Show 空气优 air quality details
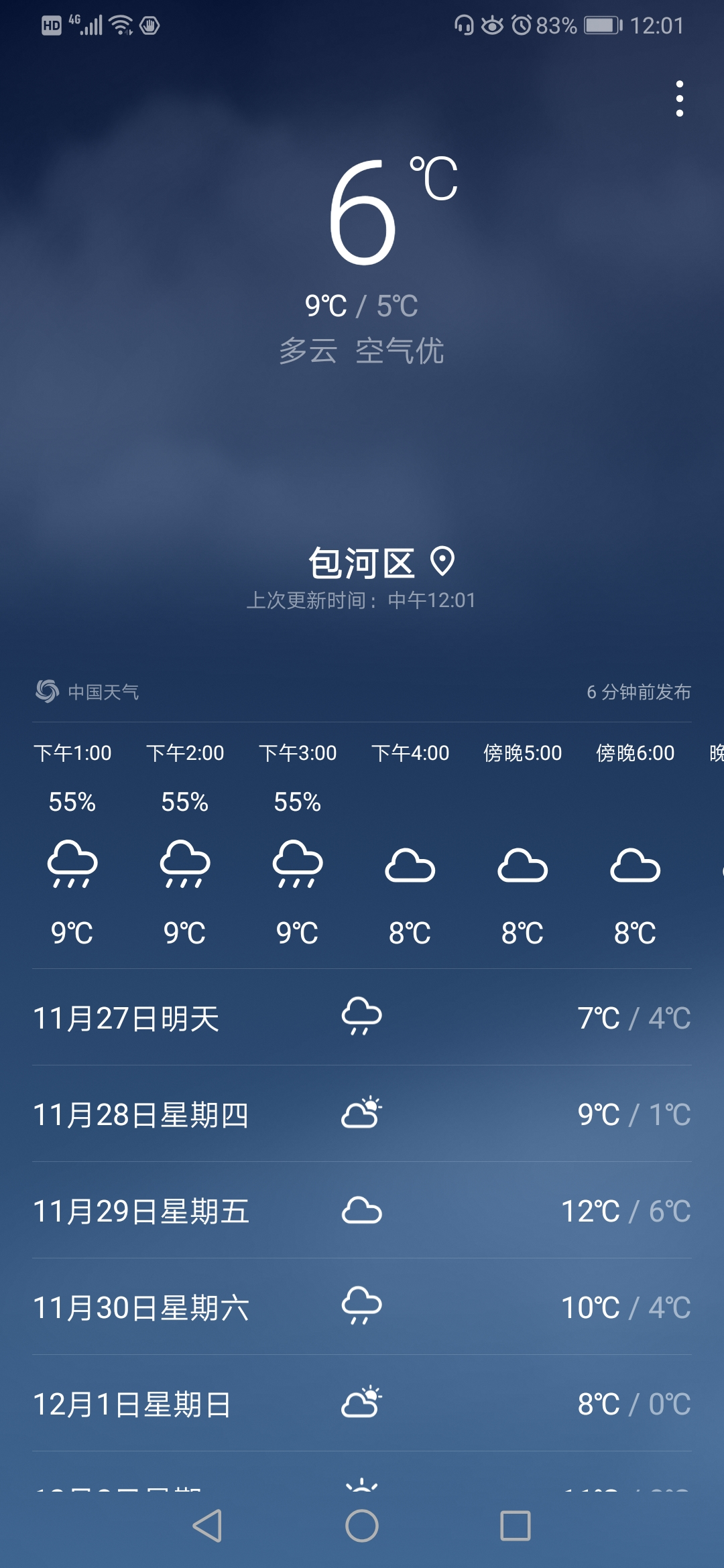This screenshot has width=724, height=1568. (x=400, y=351)
